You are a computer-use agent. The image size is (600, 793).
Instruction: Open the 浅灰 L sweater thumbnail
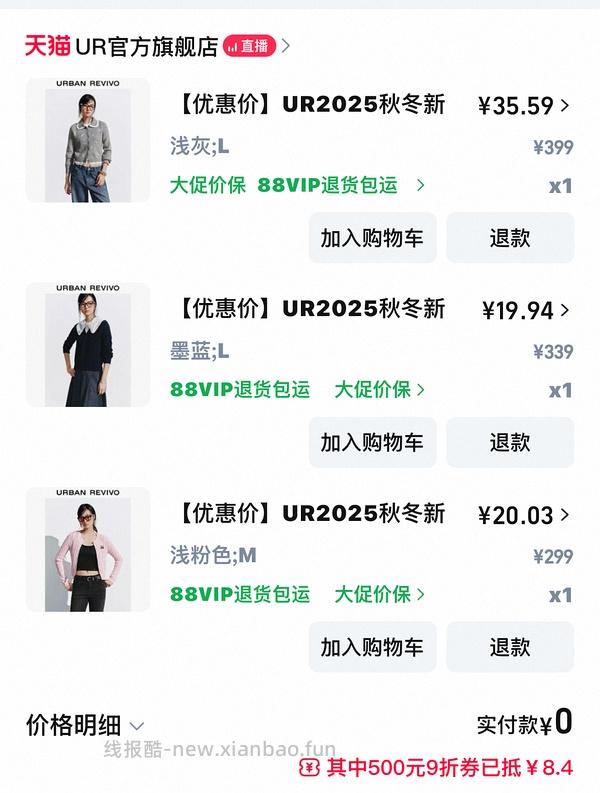point(88,140)
